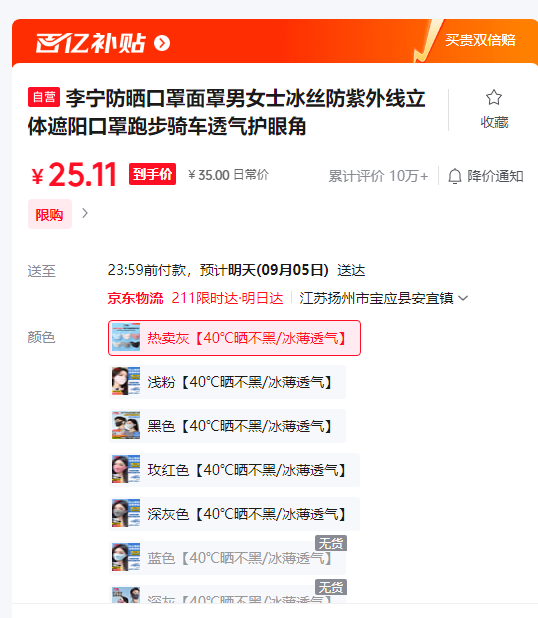
Task: Choose the 浅粉 color option
Action: point(227,382)
